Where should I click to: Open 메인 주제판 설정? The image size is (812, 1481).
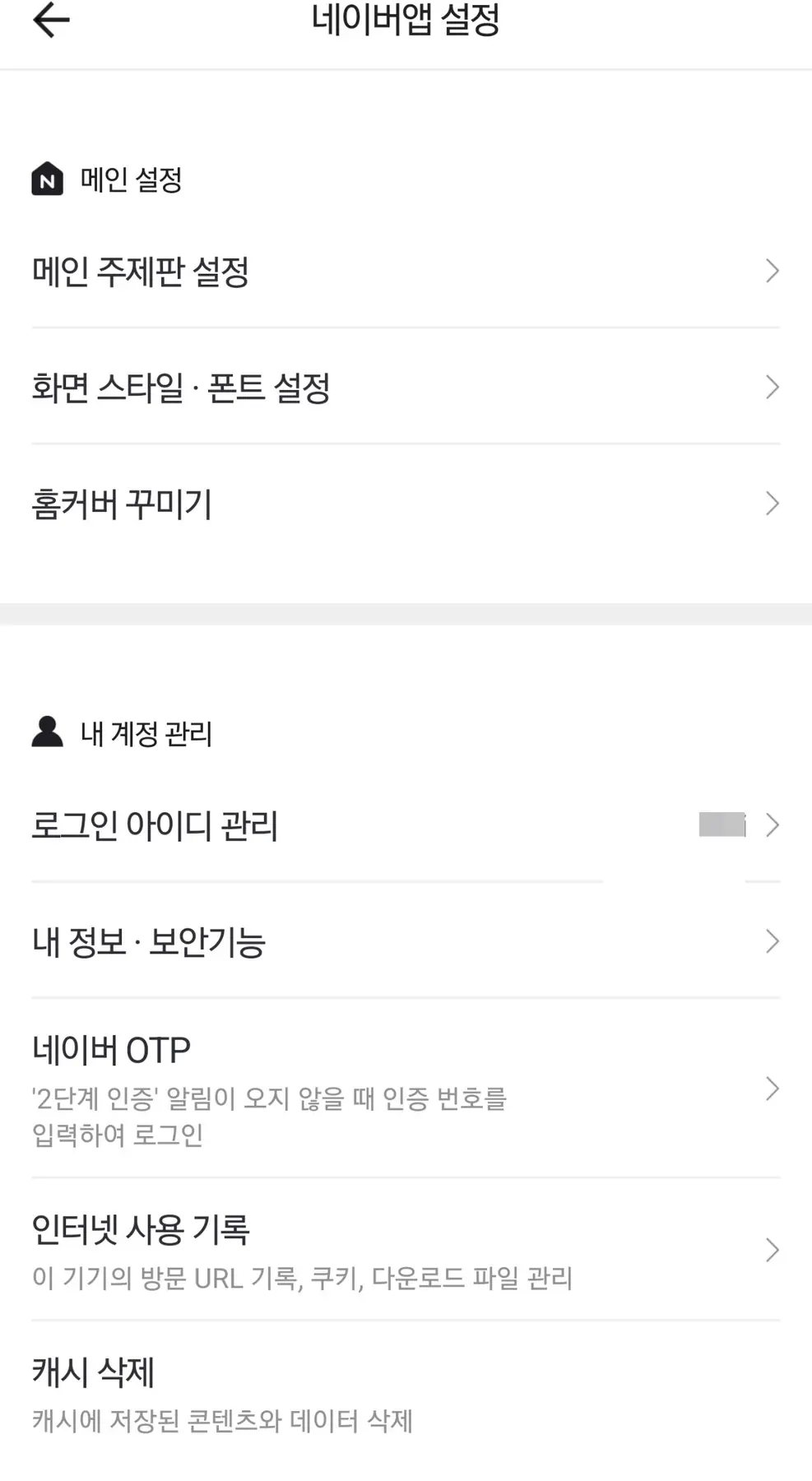click(405, 272)
